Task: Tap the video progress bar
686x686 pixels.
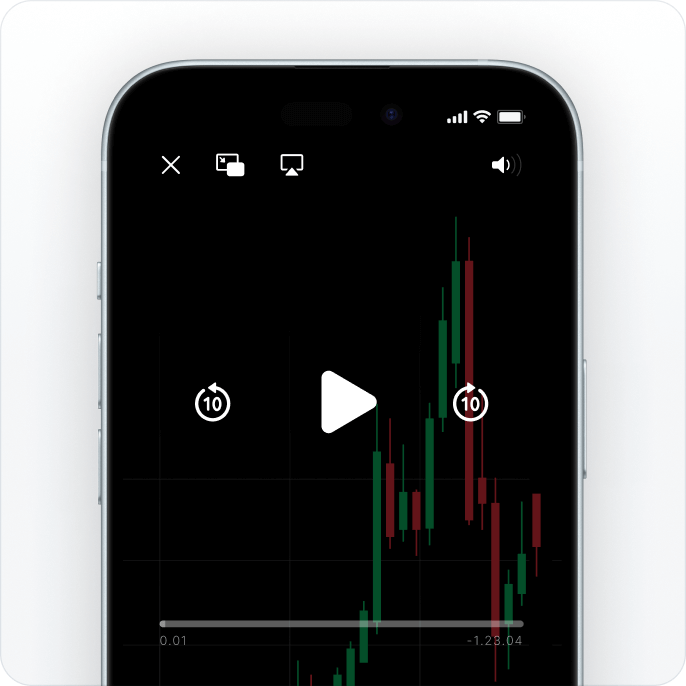Action: [x=341, y=624]
